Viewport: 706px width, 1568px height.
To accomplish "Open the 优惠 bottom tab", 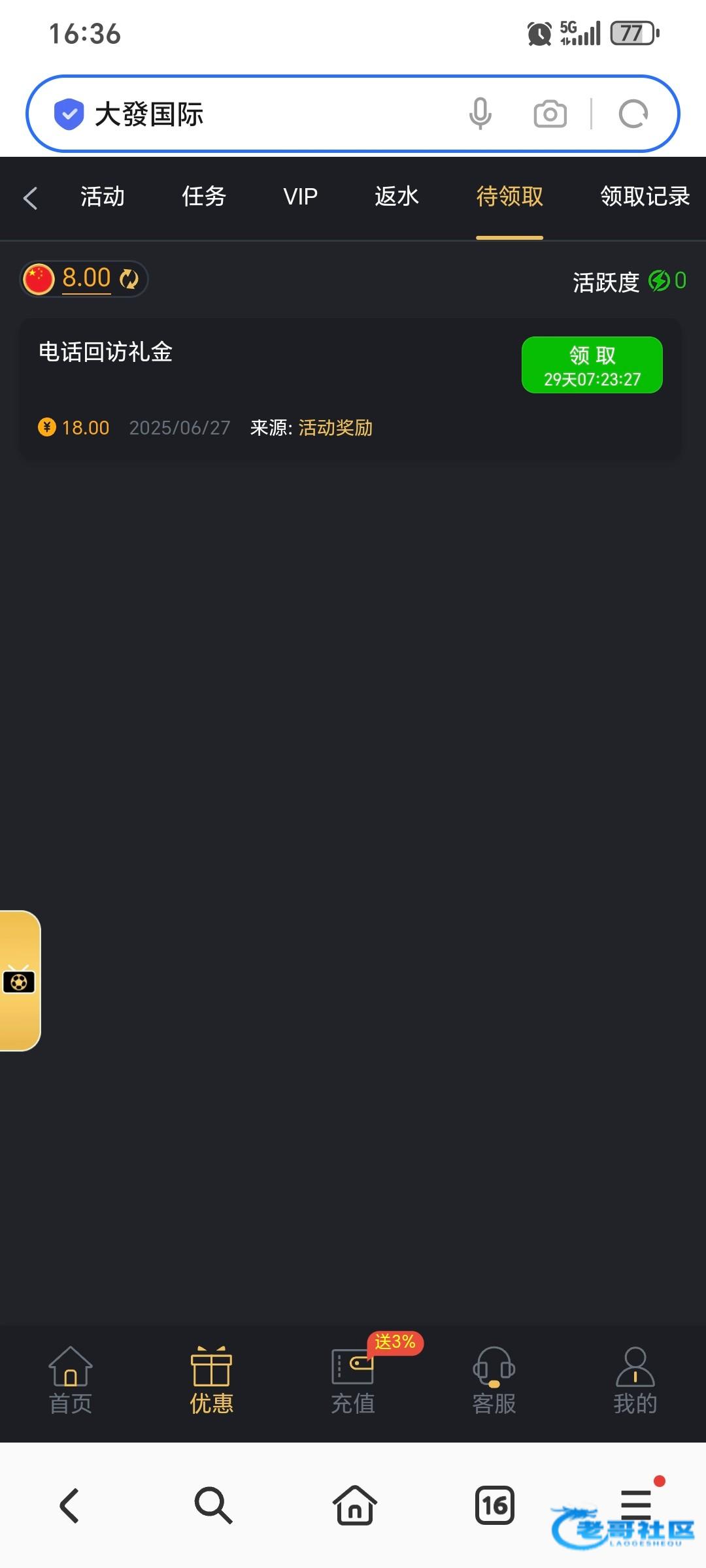I will coord(211,1380).
